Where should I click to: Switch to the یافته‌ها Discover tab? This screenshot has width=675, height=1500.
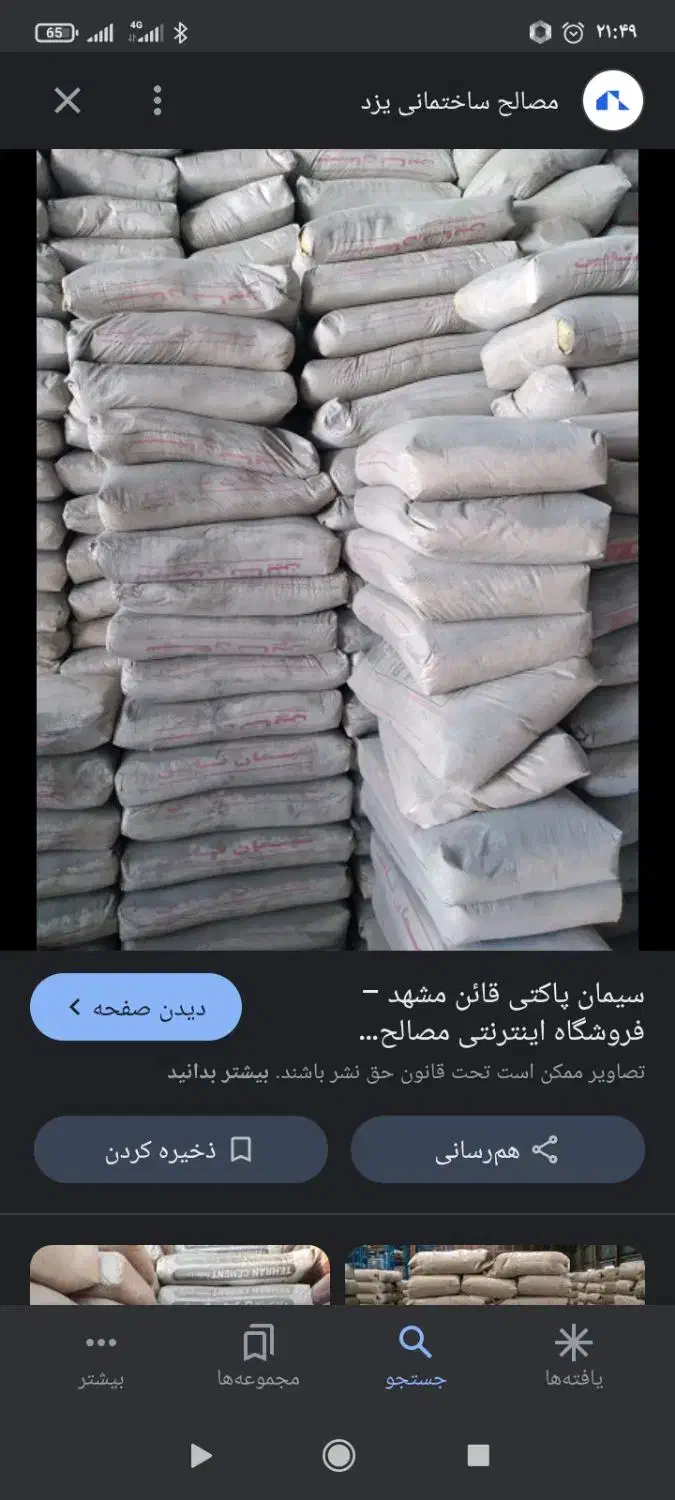point(573,1357)
